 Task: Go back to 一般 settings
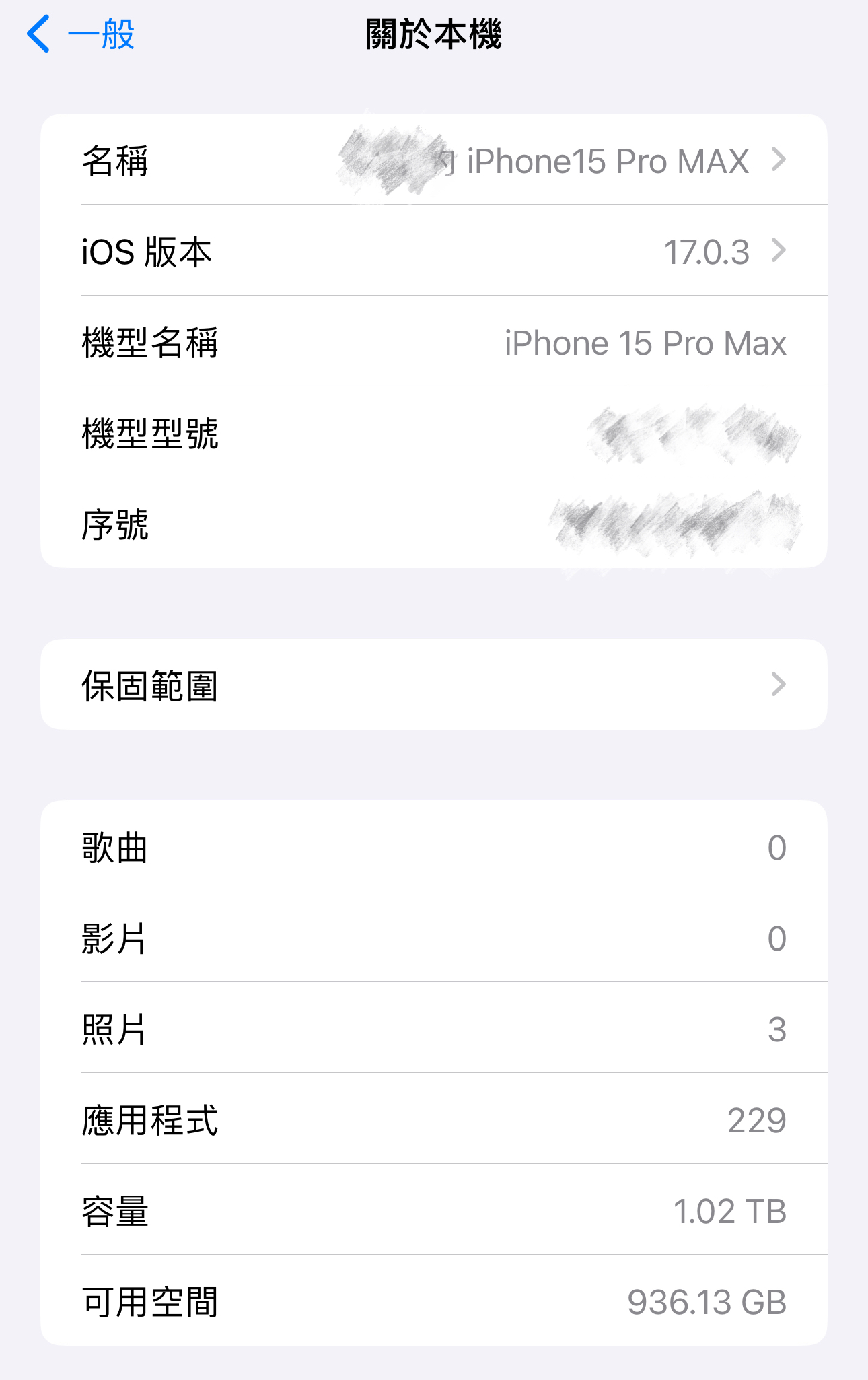pos(81,34)
